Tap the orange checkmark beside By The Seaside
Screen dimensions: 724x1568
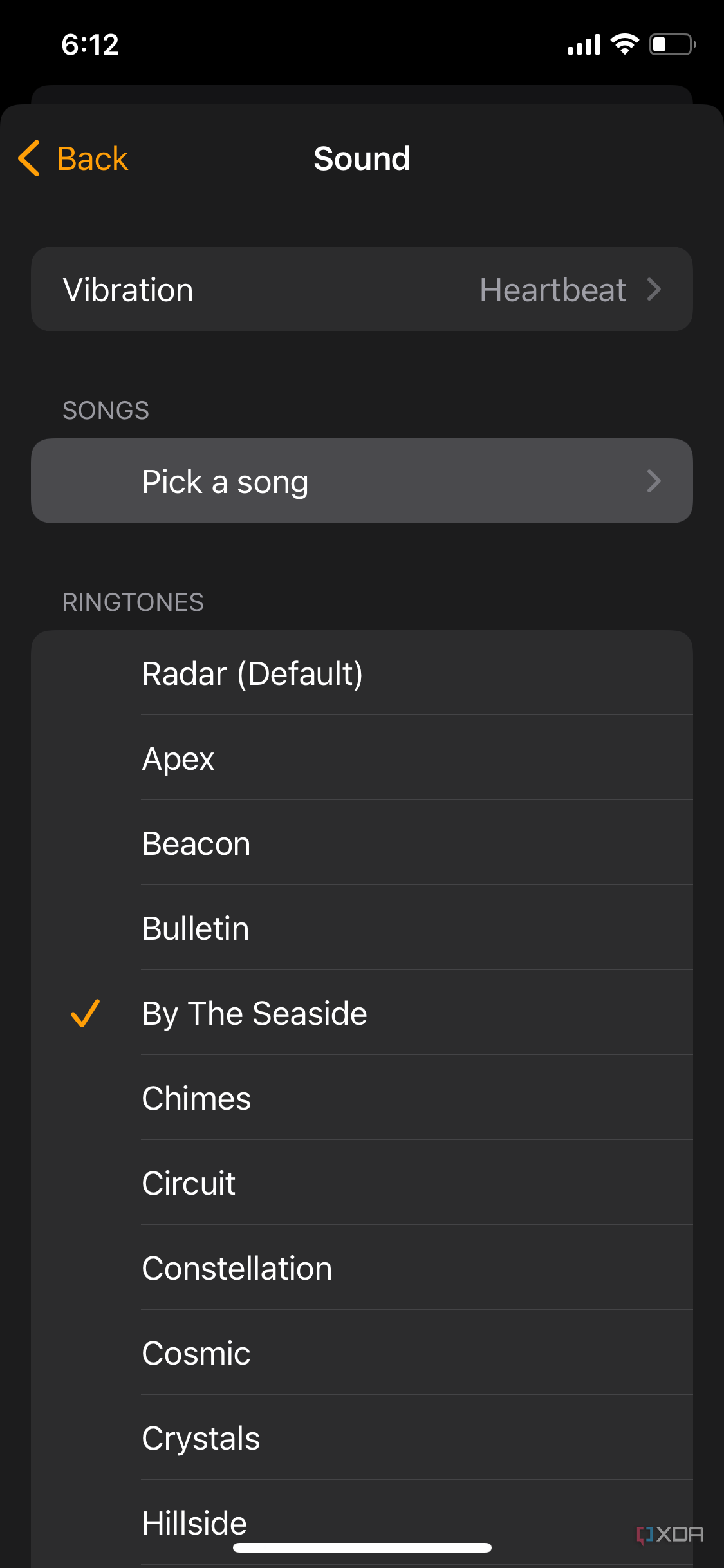coord(86,1013)
